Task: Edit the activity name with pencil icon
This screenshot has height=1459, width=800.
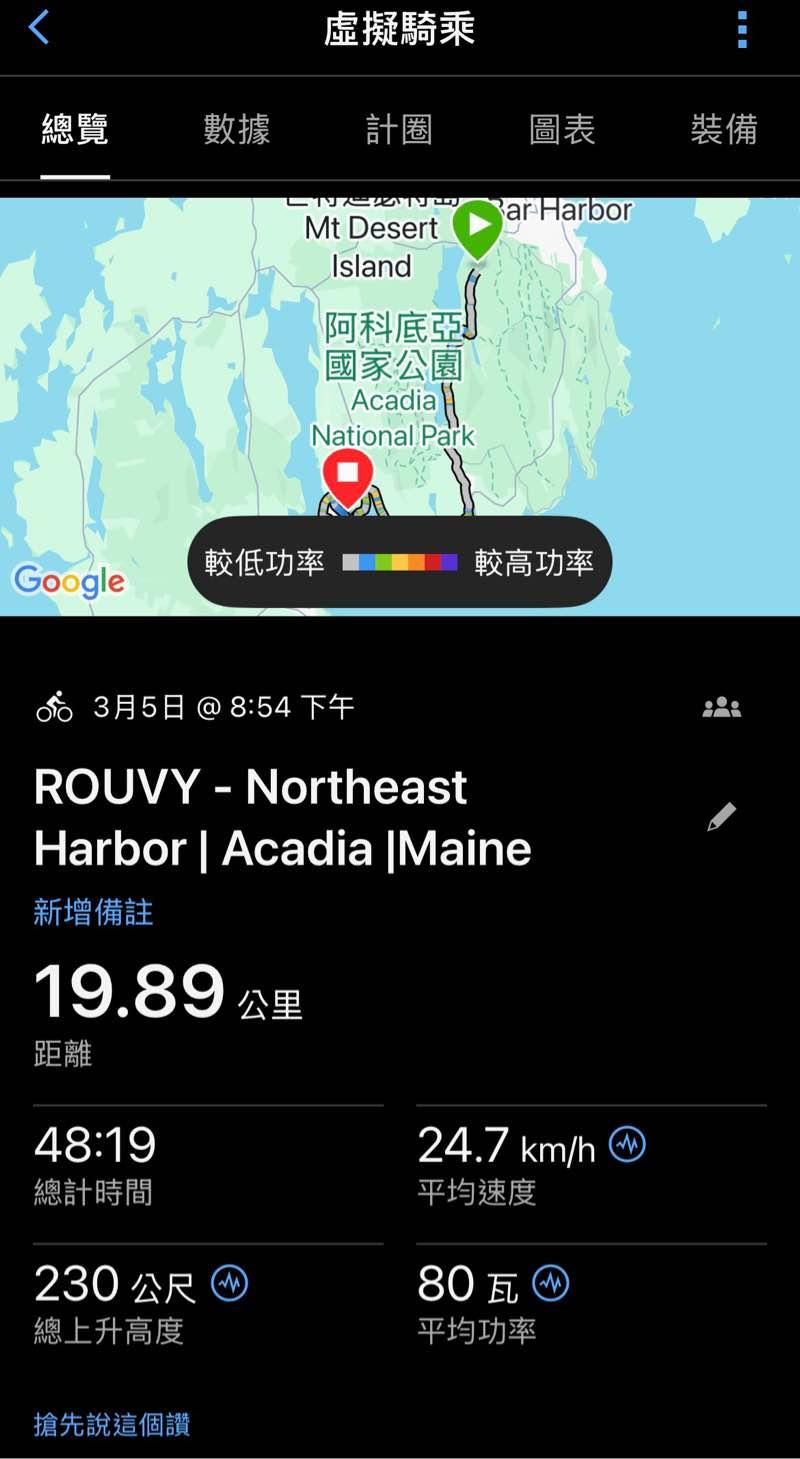Action: click(721, 817)
